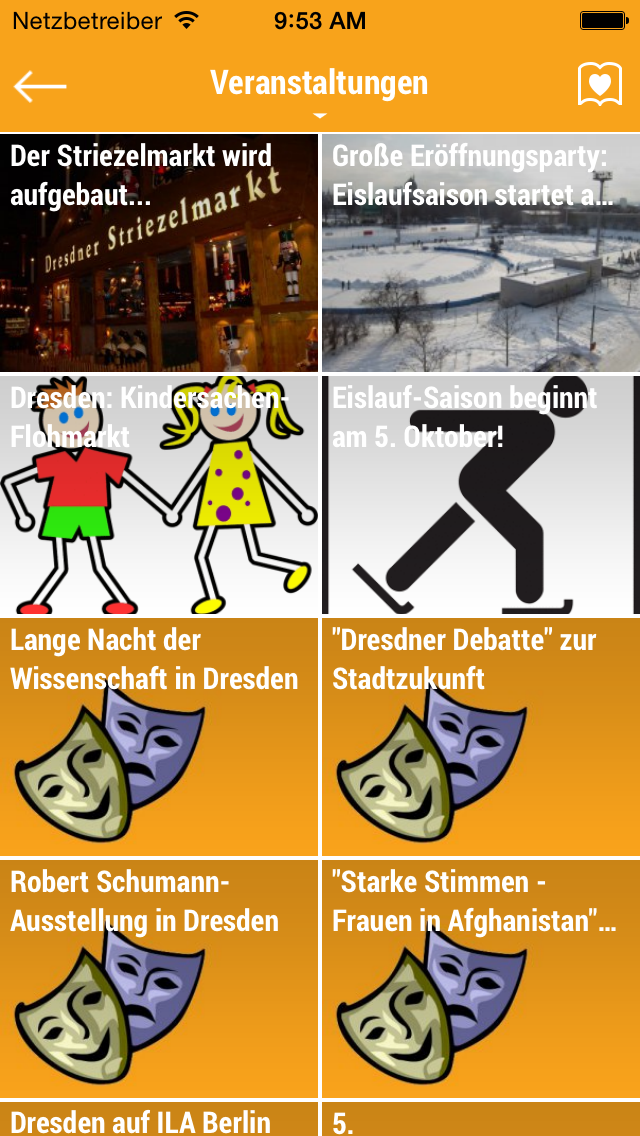Image resolution: width=640 pixels, height=1136 pixels.
Task: Expand the Veranstaltungen title dropdown
Action: click(320, 90)
